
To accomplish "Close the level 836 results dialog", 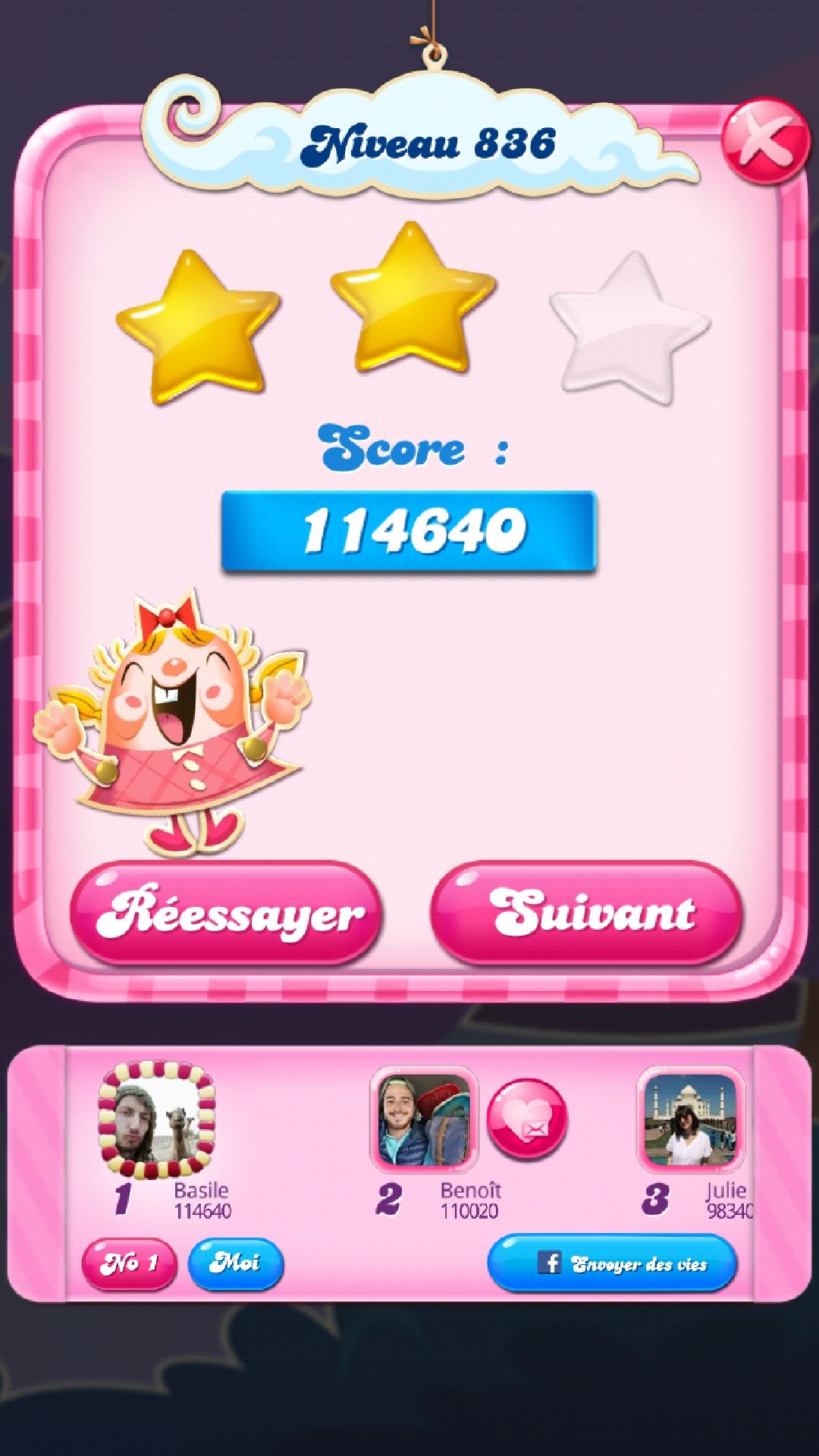I will (764, 141).
